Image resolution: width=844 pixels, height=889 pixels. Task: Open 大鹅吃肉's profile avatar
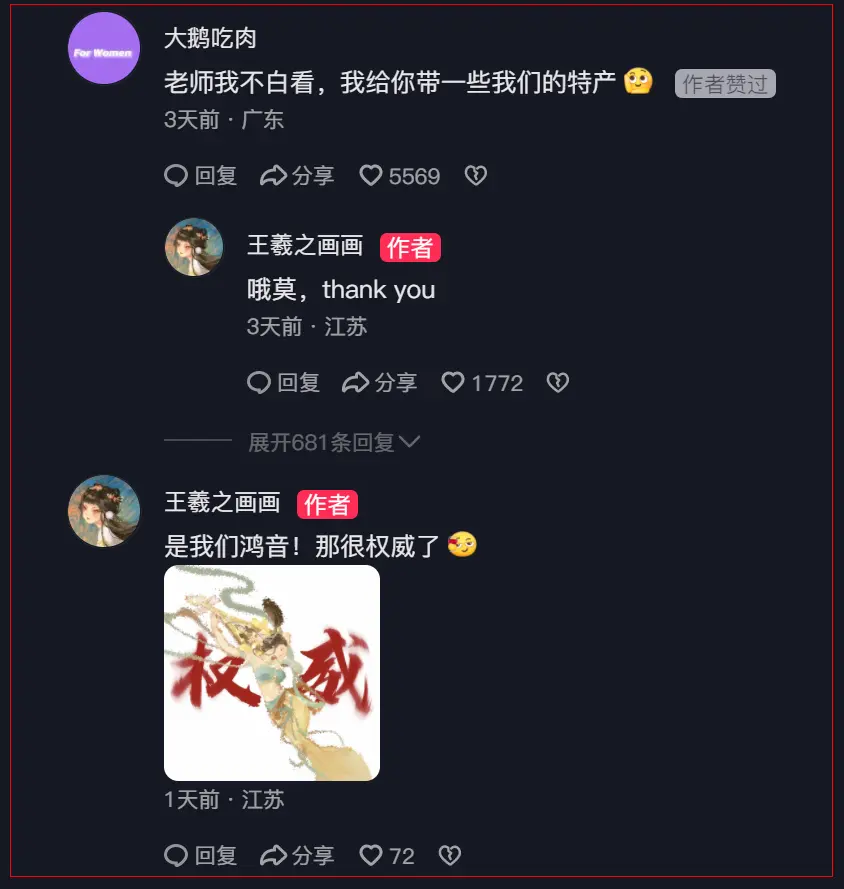click(x=104, y=50)
